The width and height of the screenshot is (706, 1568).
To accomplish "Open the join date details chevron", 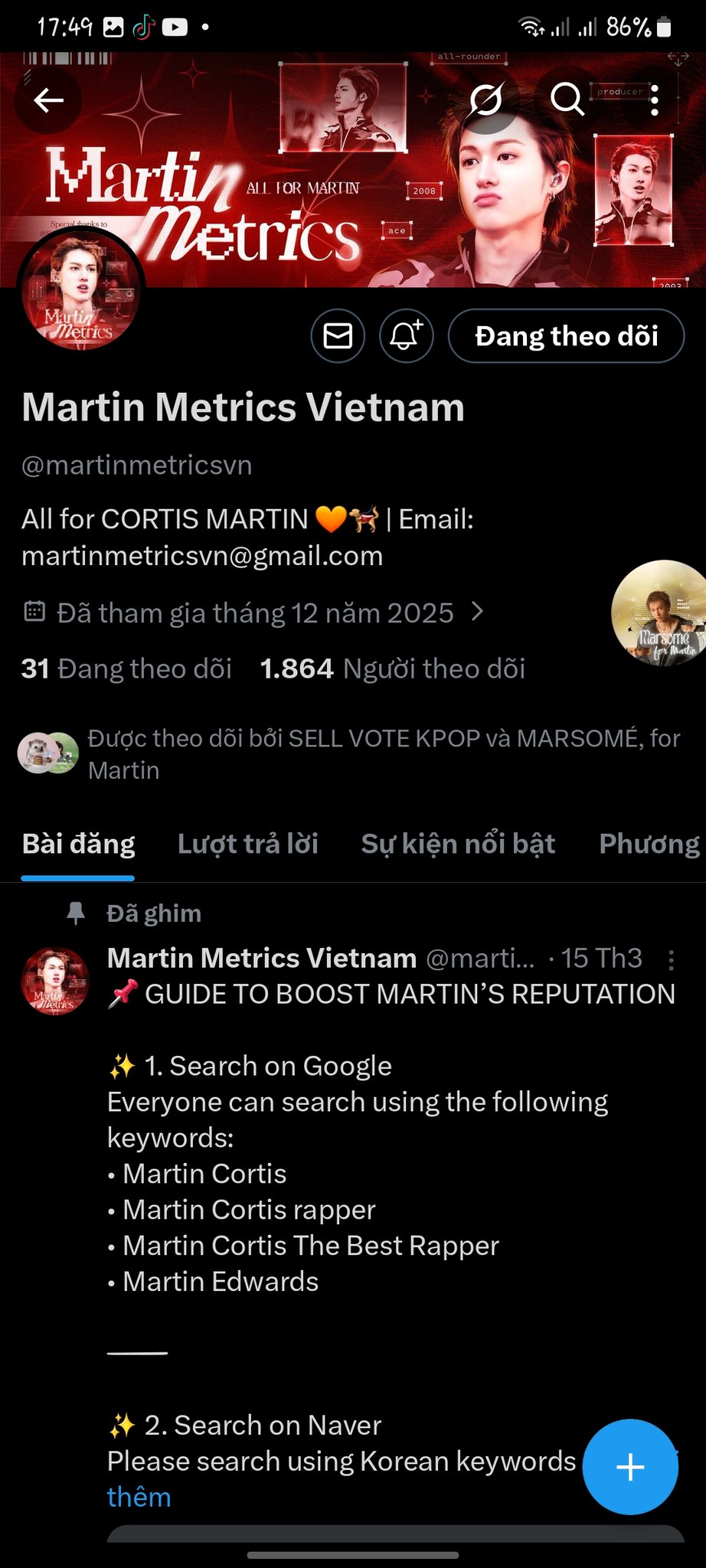I will pos(477,612).
